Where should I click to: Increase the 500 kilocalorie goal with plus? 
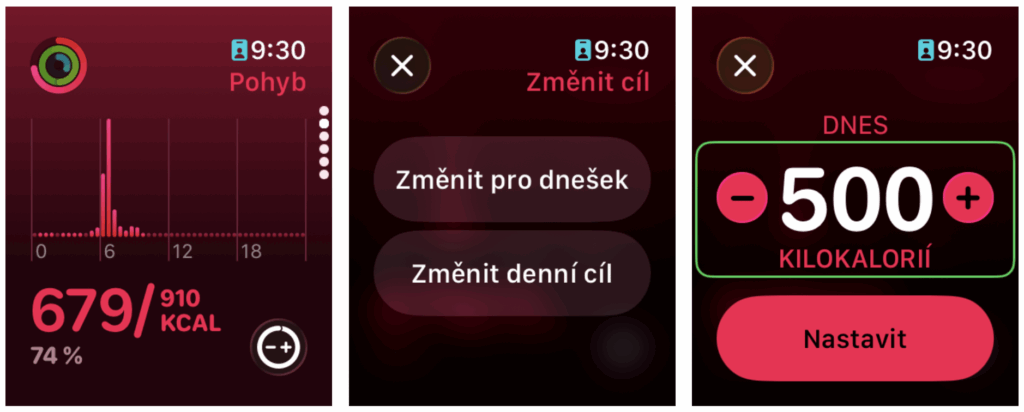[969, 197]
